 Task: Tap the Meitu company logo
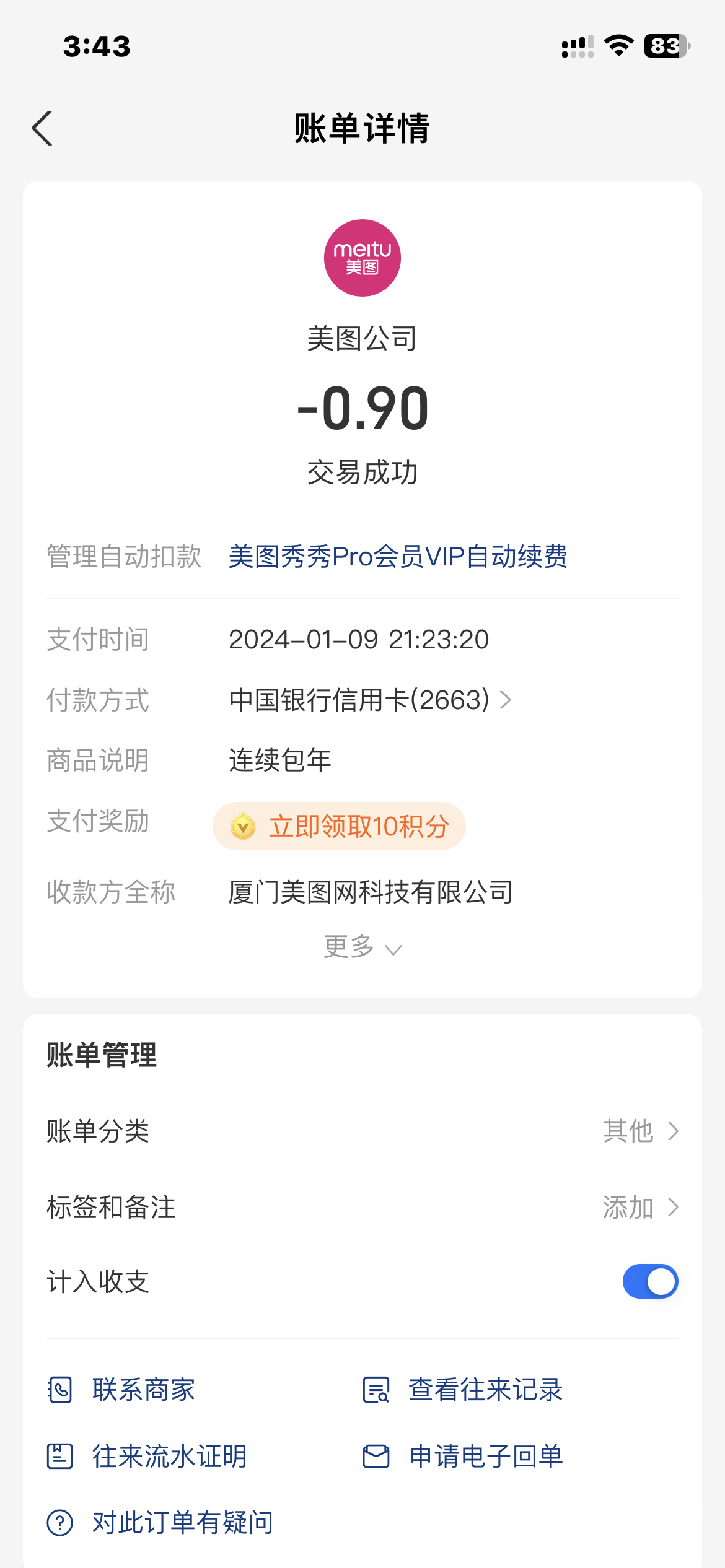[362, 258]
